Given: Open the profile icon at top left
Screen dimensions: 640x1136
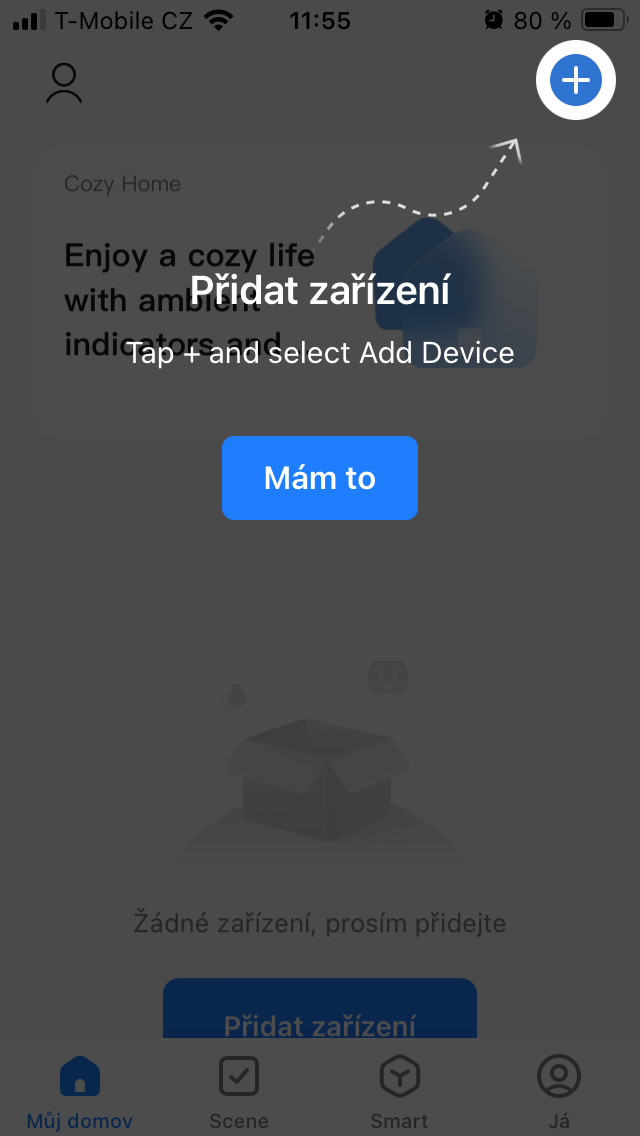Looking at the screenshot, I should [64, 84].
